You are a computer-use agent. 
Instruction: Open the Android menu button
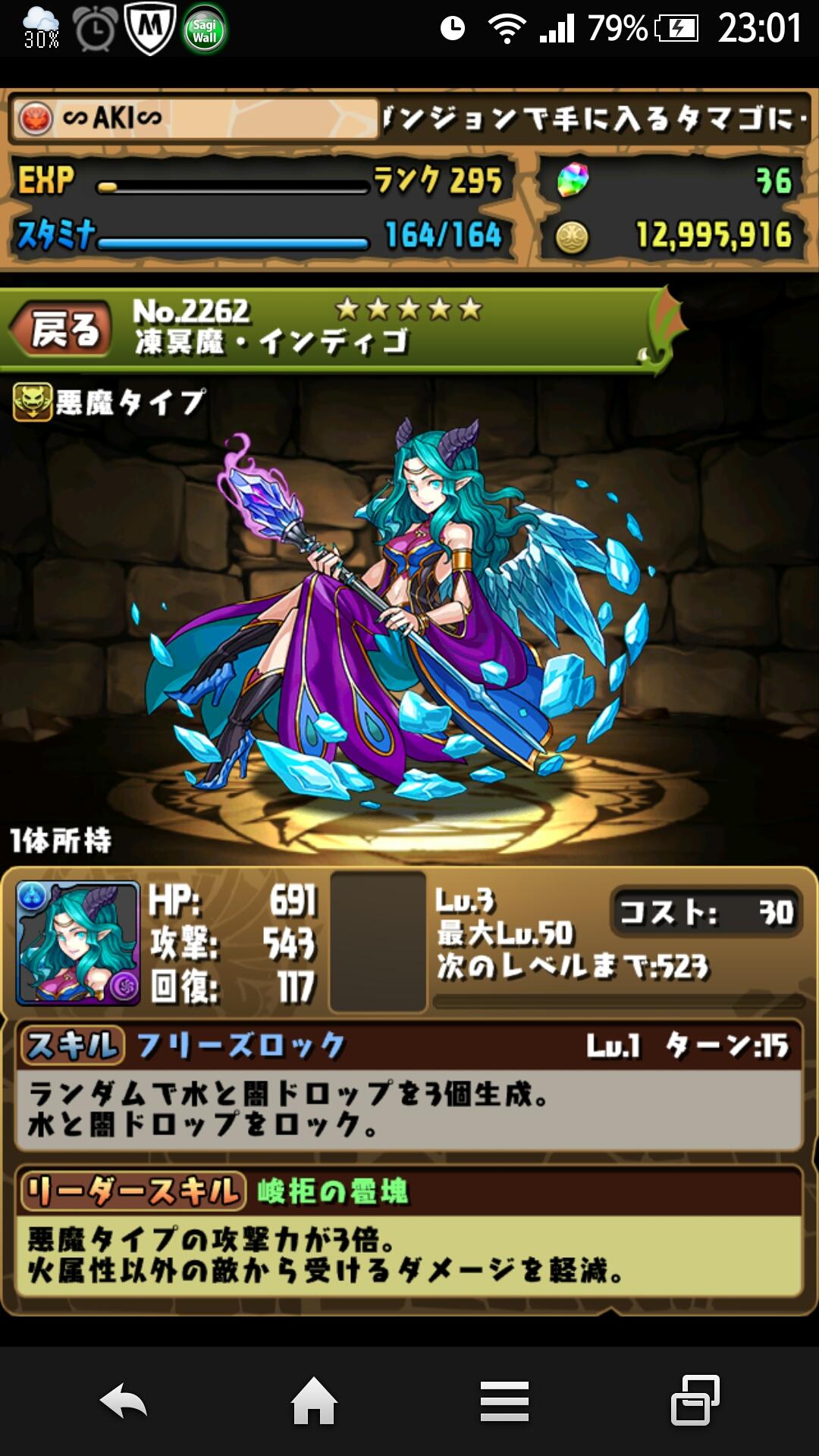(x=504, y=1401)
